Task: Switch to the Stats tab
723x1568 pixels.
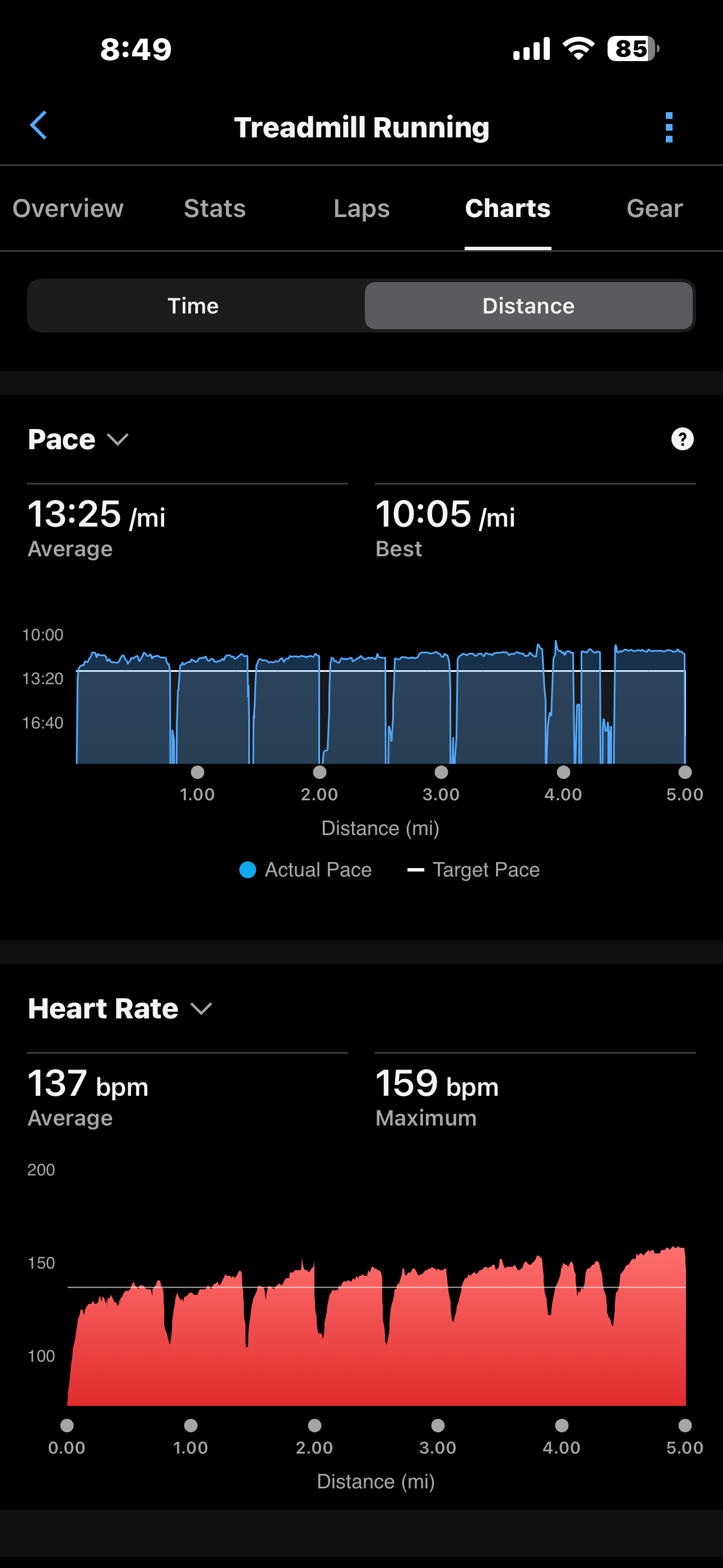Action: click(x=215, y=209)
